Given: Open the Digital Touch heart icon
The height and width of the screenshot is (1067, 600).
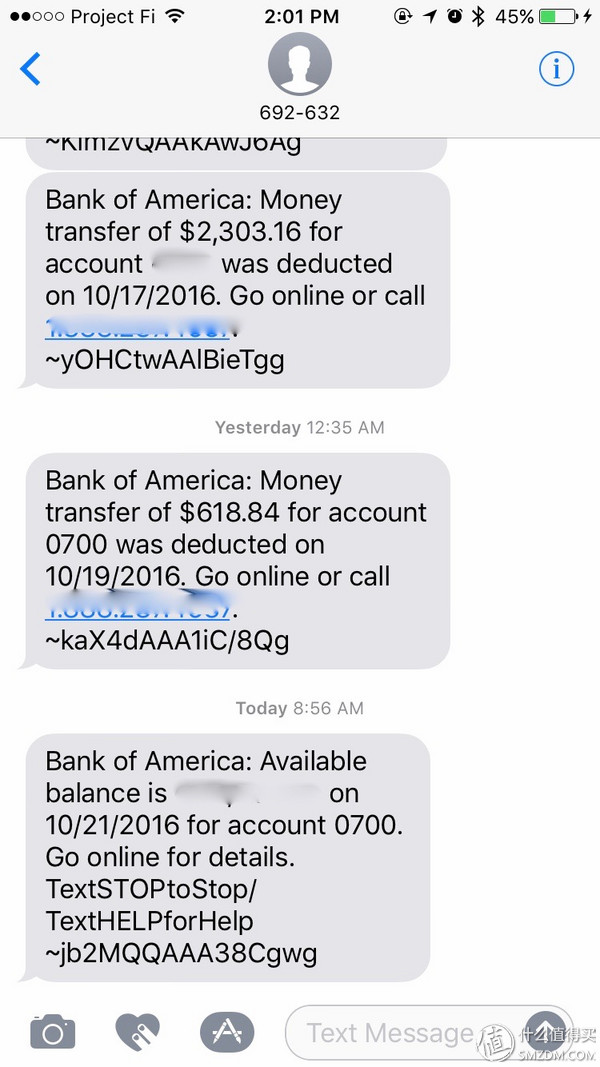Looking at the screenshot, I should (x=137, y=1032).
